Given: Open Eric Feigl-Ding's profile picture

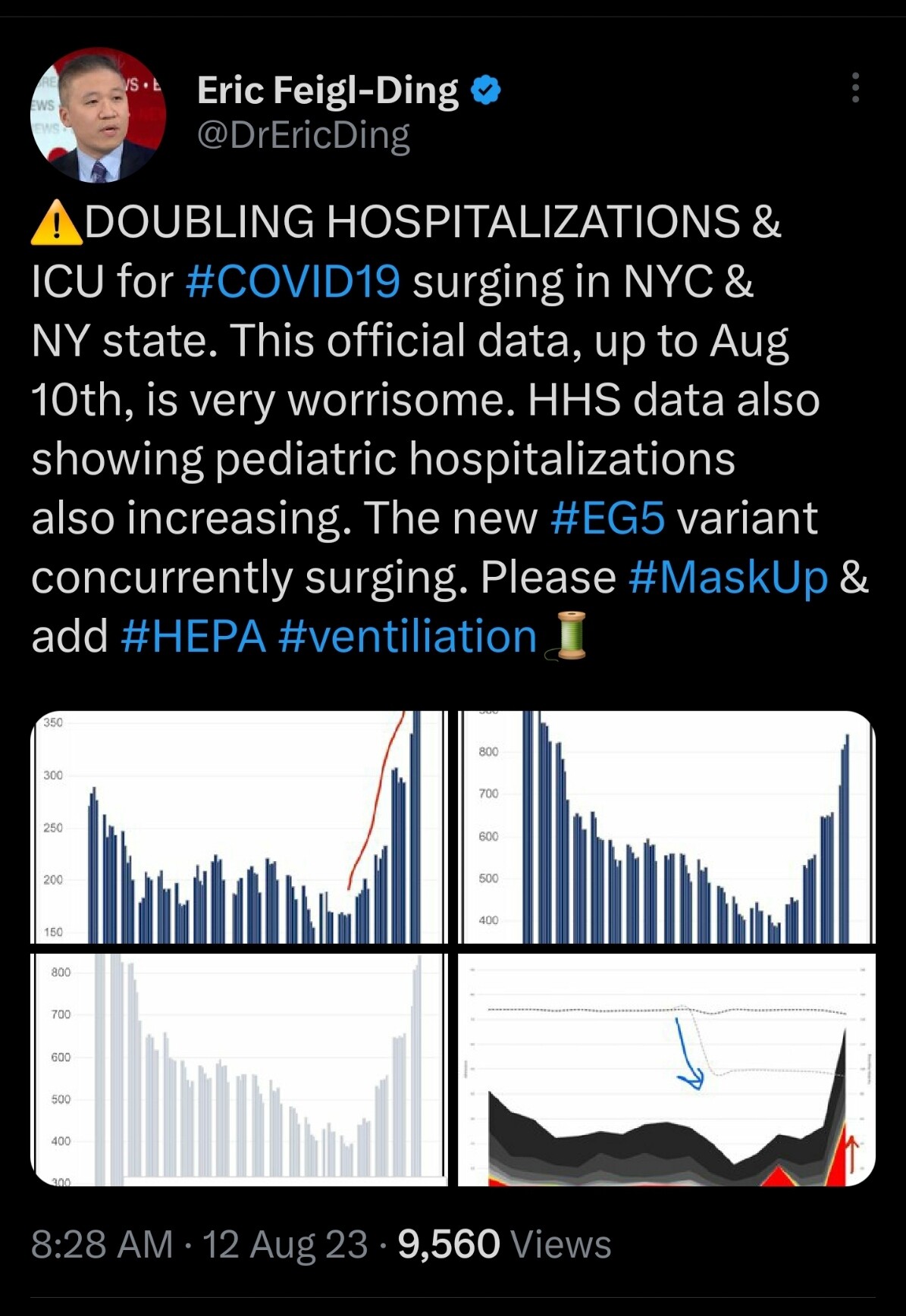Looking at the screenshot, I should pyautogui.click(x=98, y=115).
